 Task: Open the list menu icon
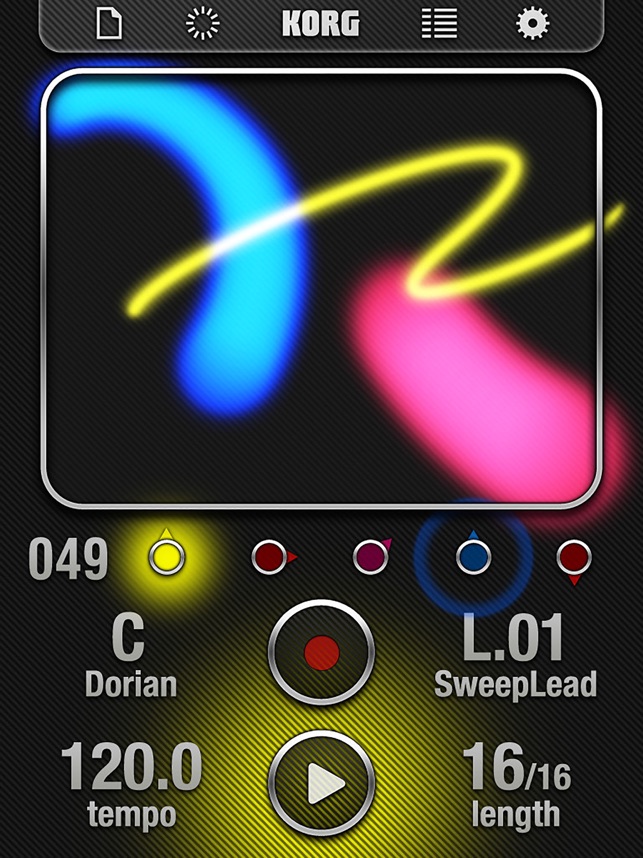[x=439, y=23]
